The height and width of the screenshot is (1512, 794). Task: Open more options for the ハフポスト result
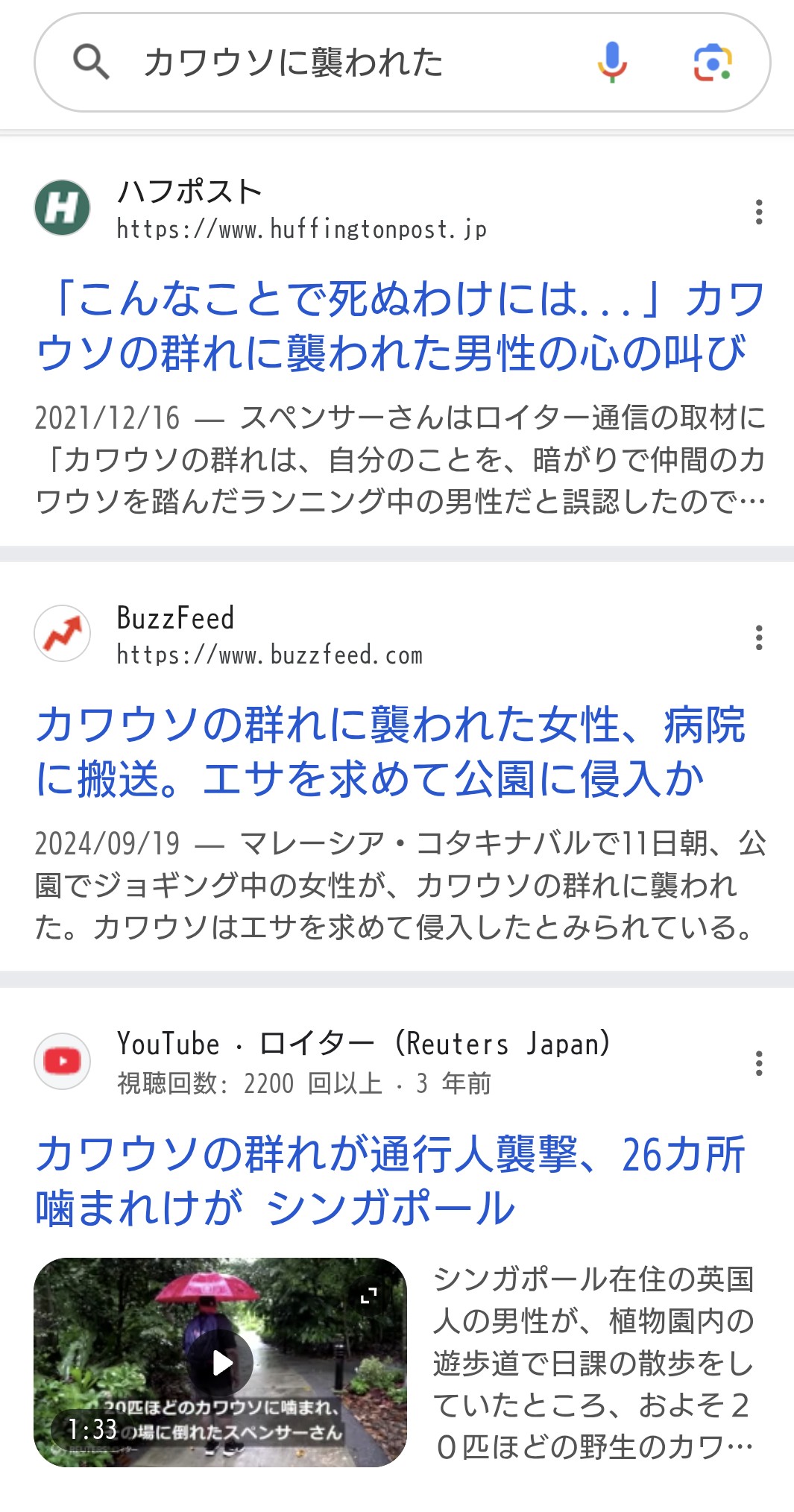[759, 212]
